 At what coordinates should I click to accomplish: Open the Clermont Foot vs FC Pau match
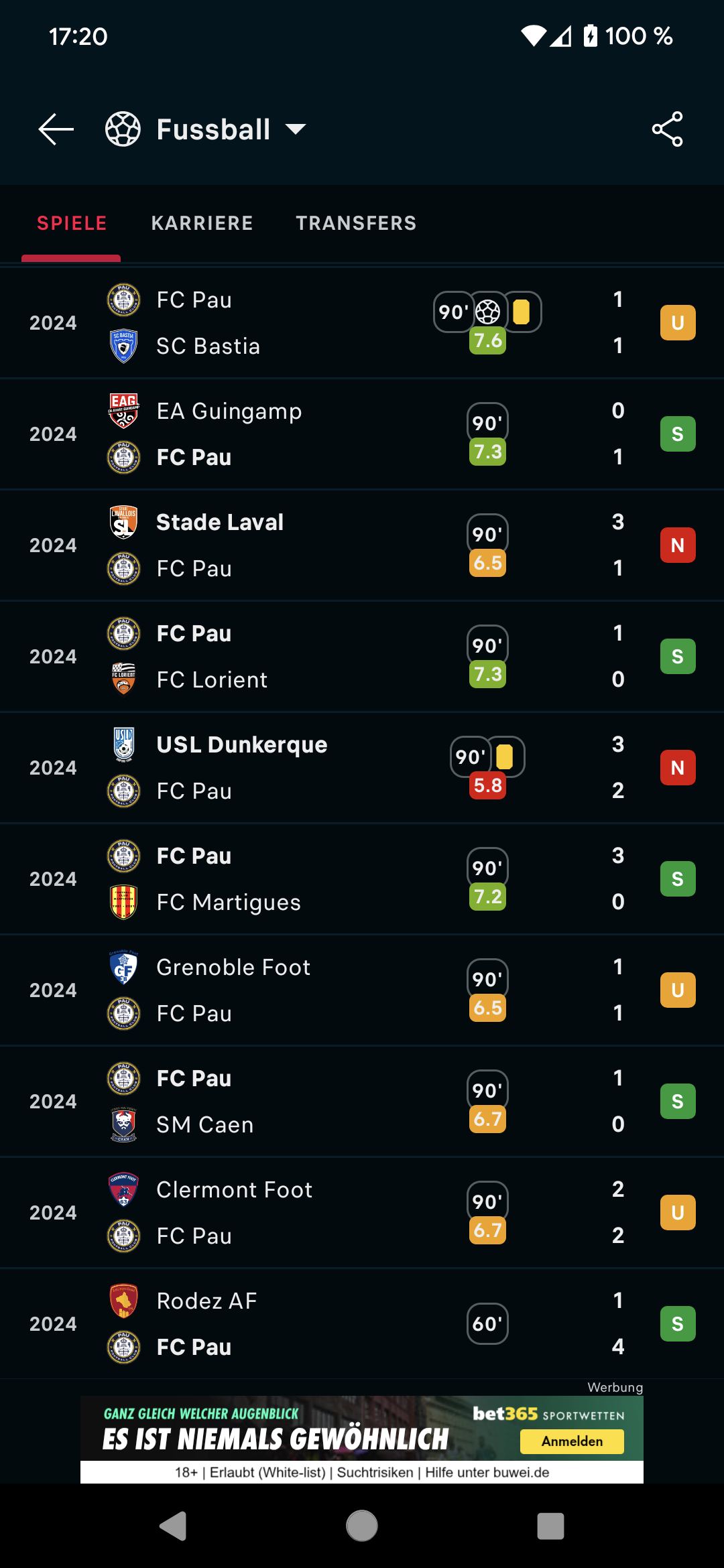362,1213
